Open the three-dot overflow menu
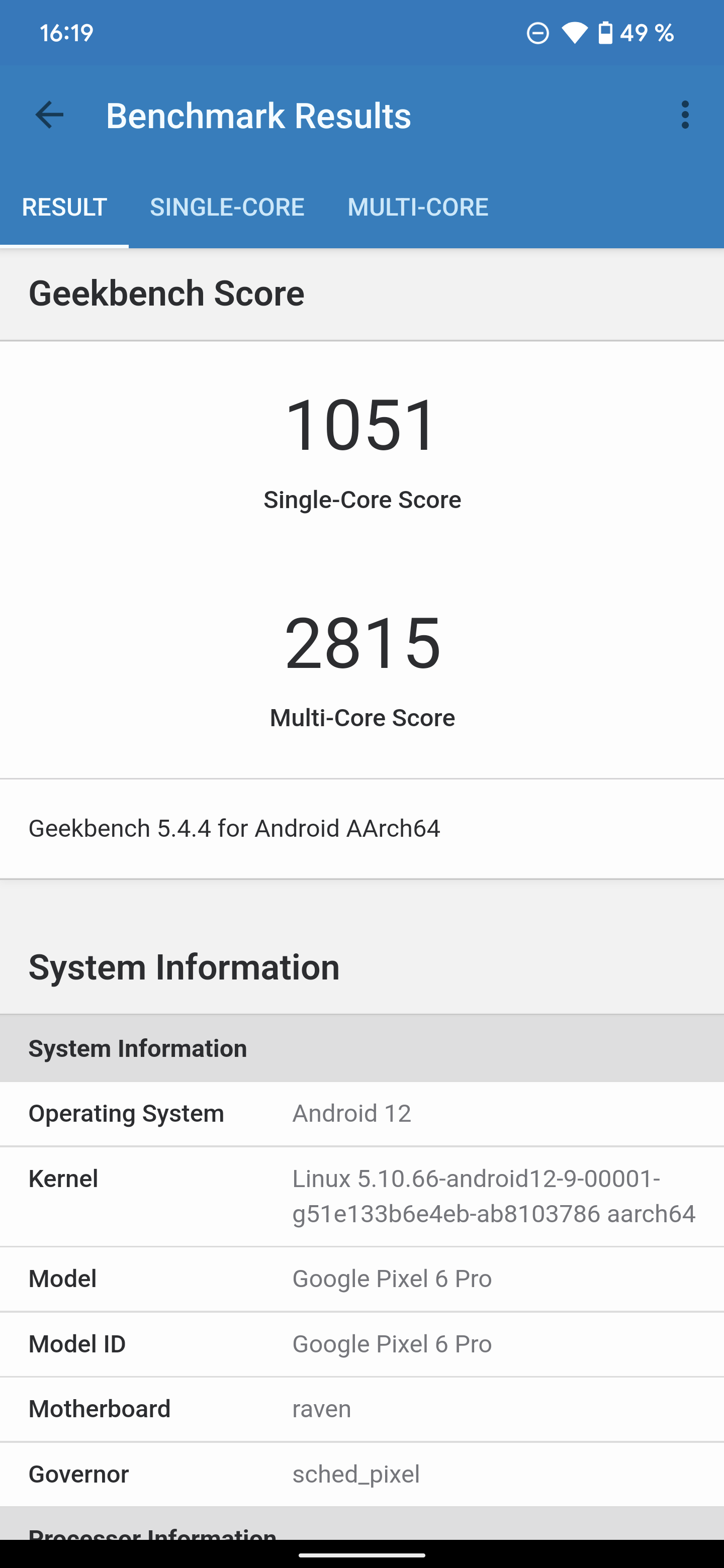The image size is (724, 1568). [685, 115]
